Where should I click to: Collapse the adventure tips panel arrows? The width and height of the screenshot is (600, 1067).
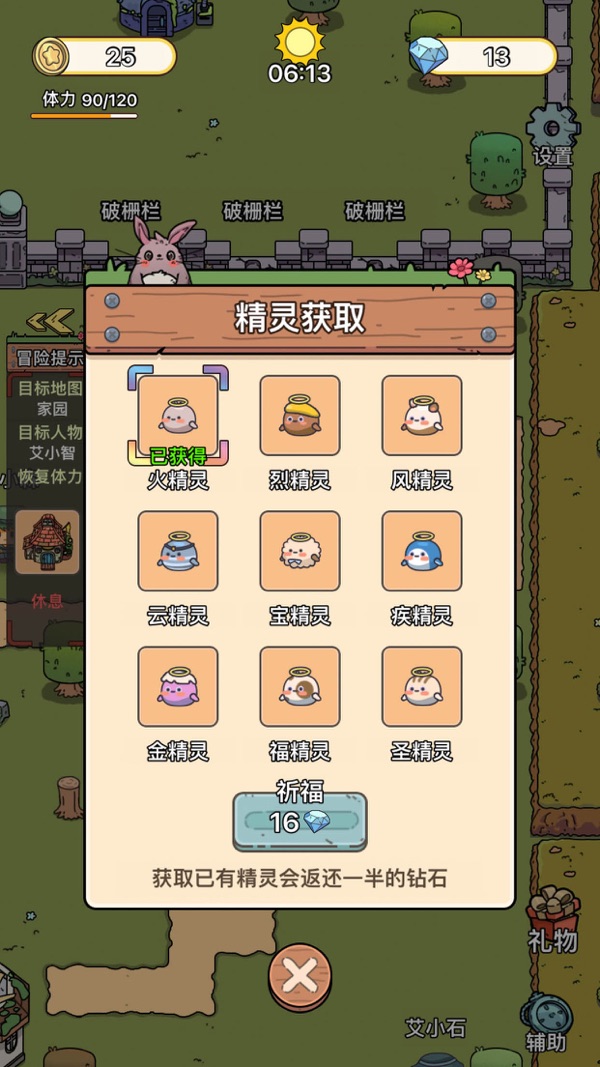[51, 321]
